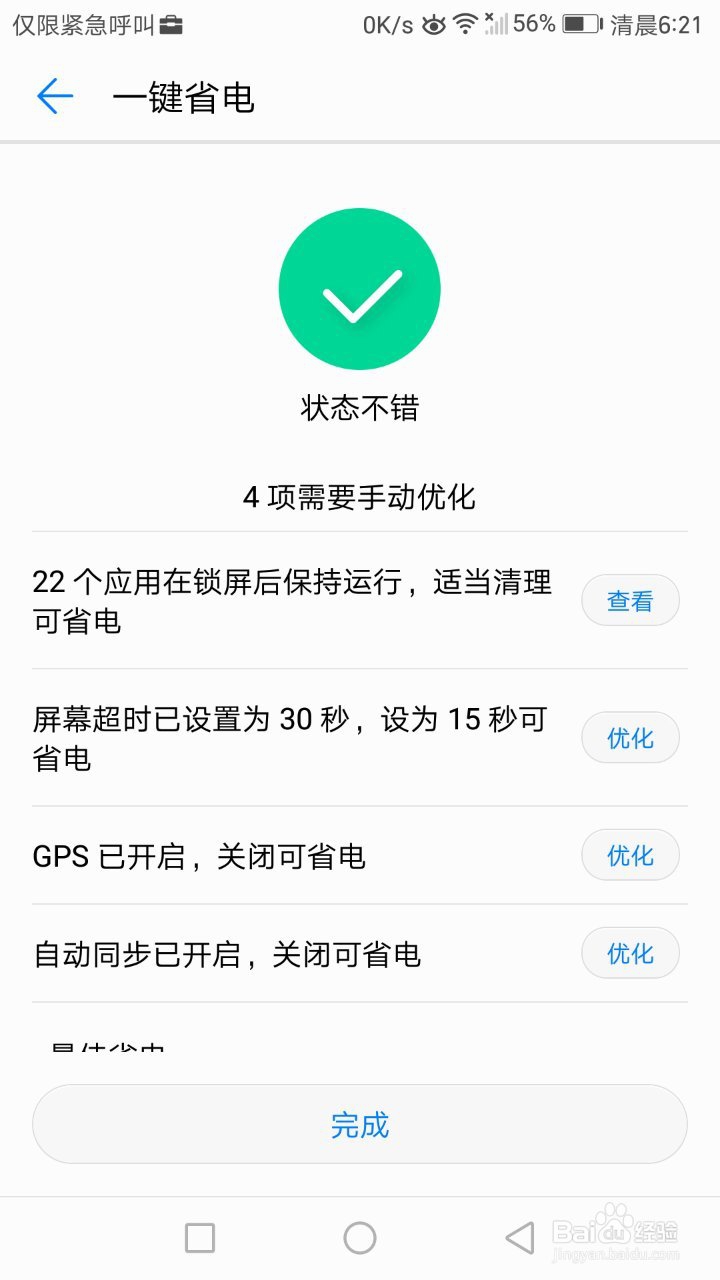
Task: Expand the GPS power saving item
Action: 200,856
